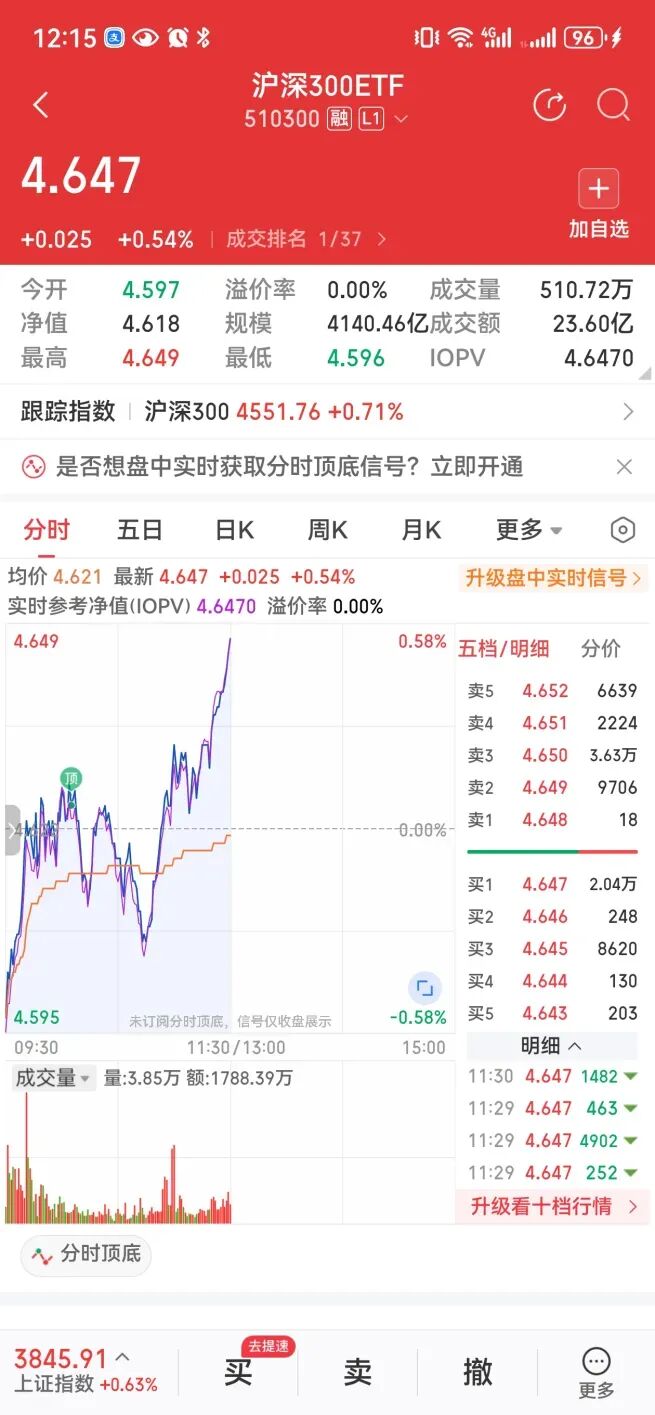Open the search magnifier
Viewport: 655px width, 1415px height.
pyautogui.click(x=612, y=105)
